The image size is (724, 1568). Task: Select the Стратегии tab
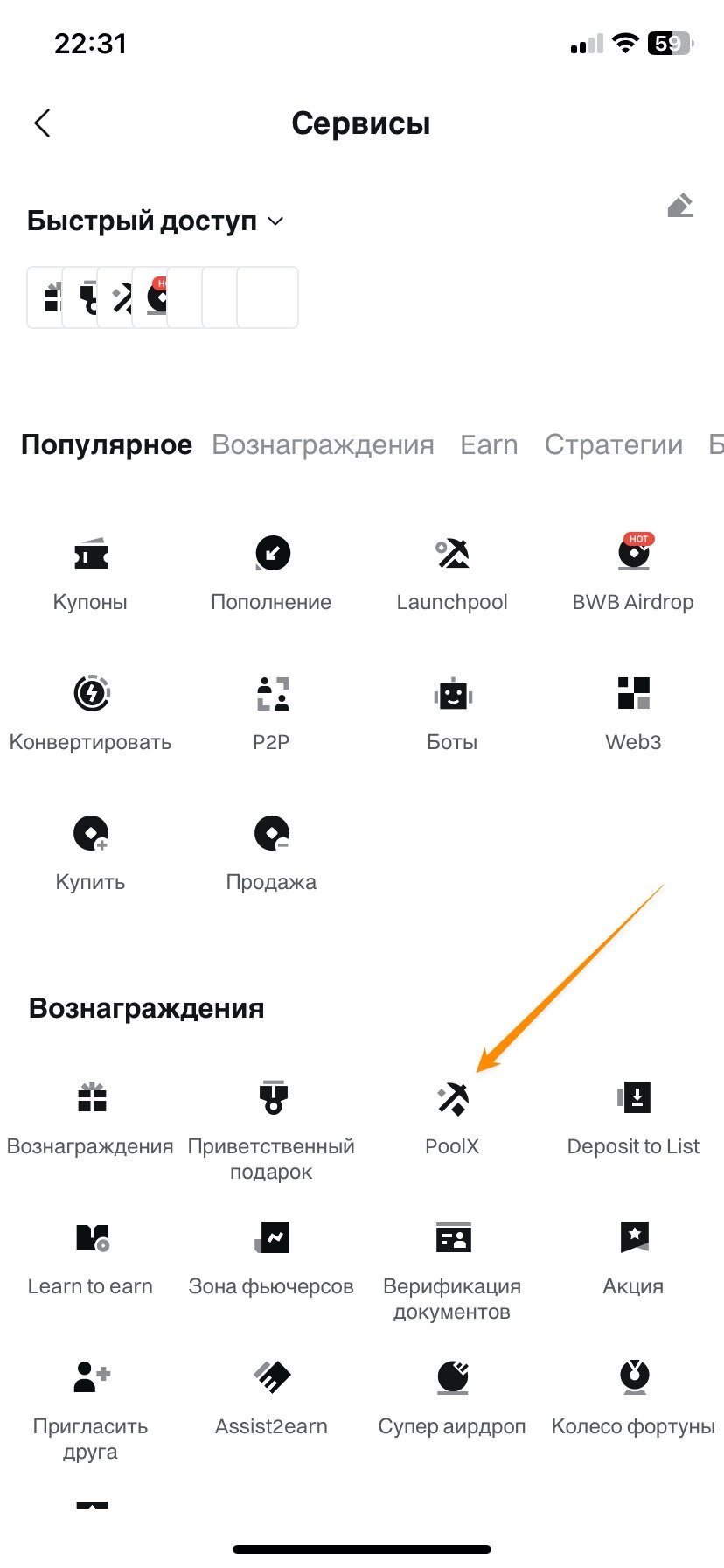(x=613, y=444)
